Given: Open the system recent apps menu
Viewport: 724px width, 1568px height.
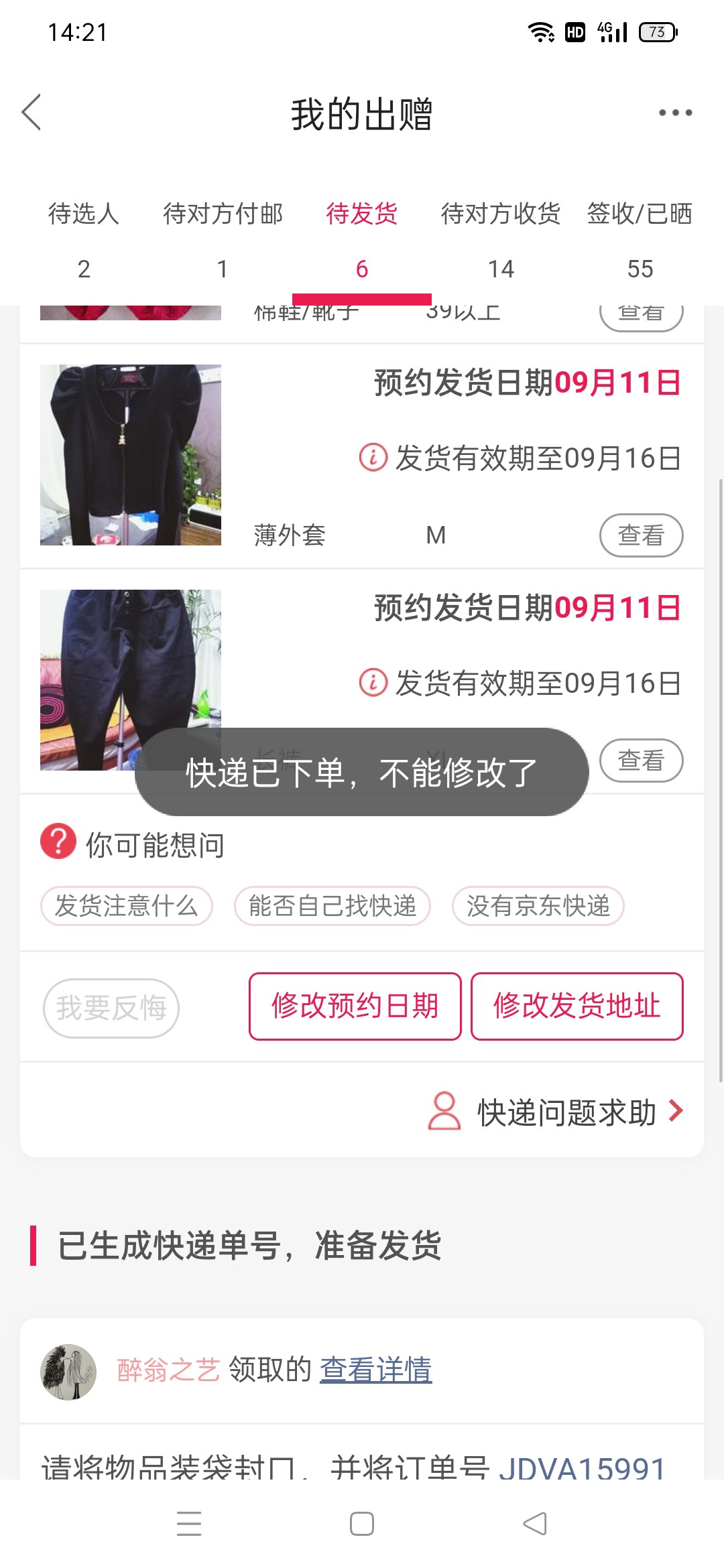Looking at the screenshot, I should pyautogui.click(x=189, y=1524).
